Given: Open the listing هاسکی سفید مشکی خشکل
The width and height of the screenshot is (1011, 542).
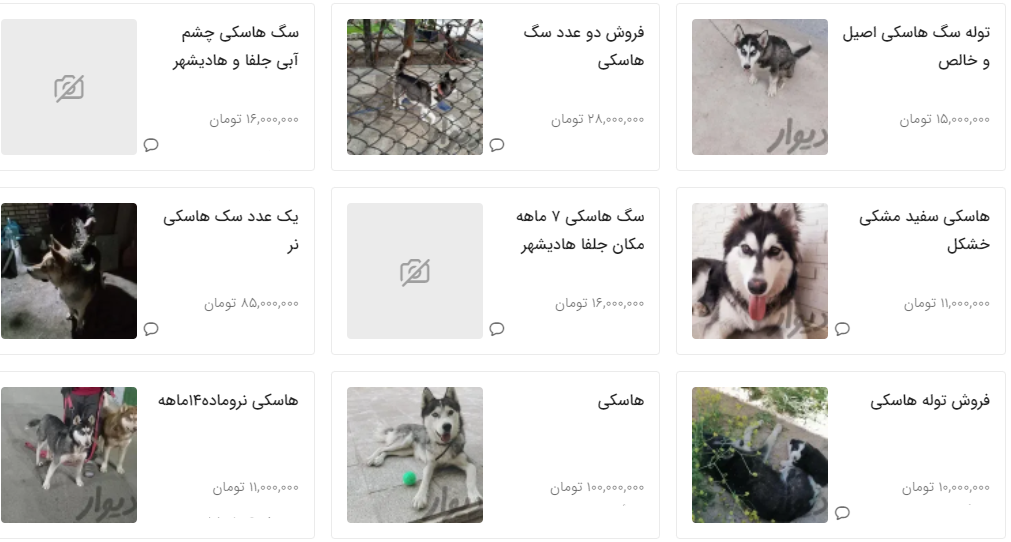Looking at the screenshot, I should pyautogui.click(x=924, y=230).
